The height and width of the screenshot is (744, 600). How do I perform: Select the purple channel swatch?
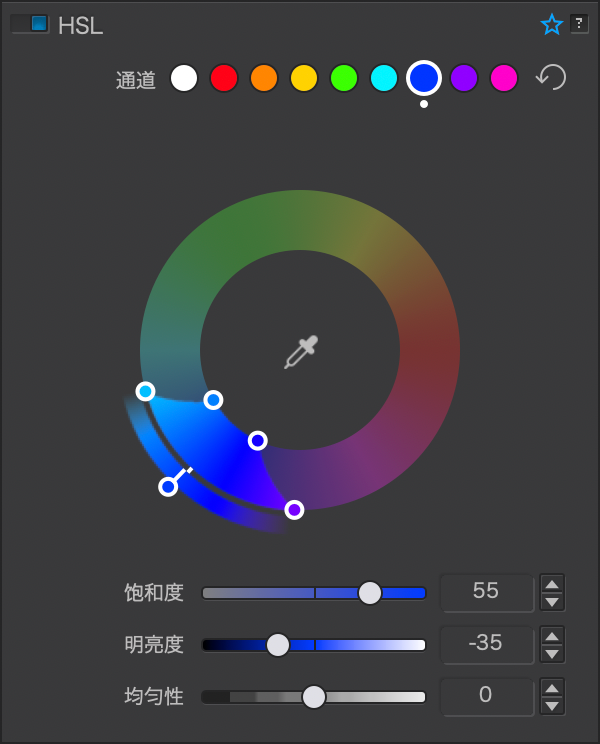point(464,78)
